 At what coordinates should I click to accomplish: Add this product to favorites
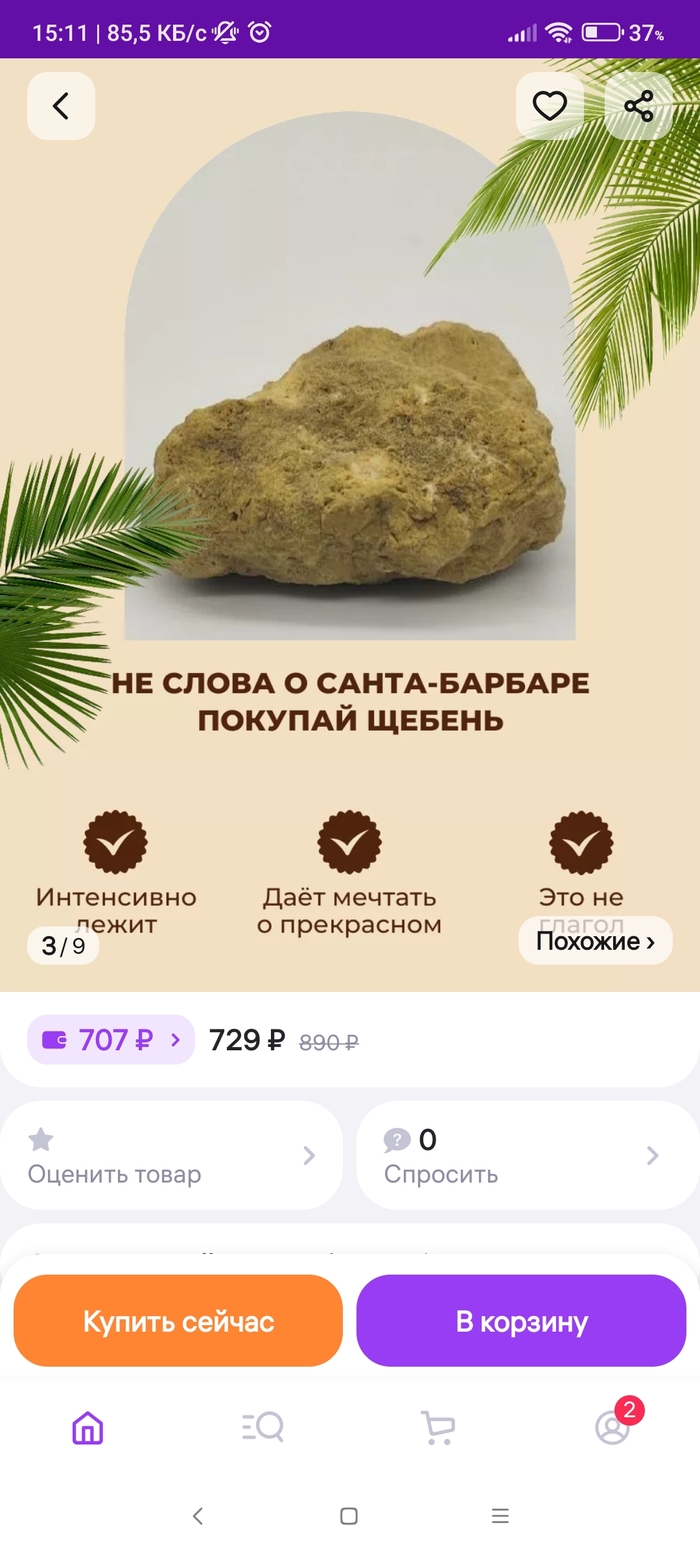pyautogui.click(x=549, y=106)
